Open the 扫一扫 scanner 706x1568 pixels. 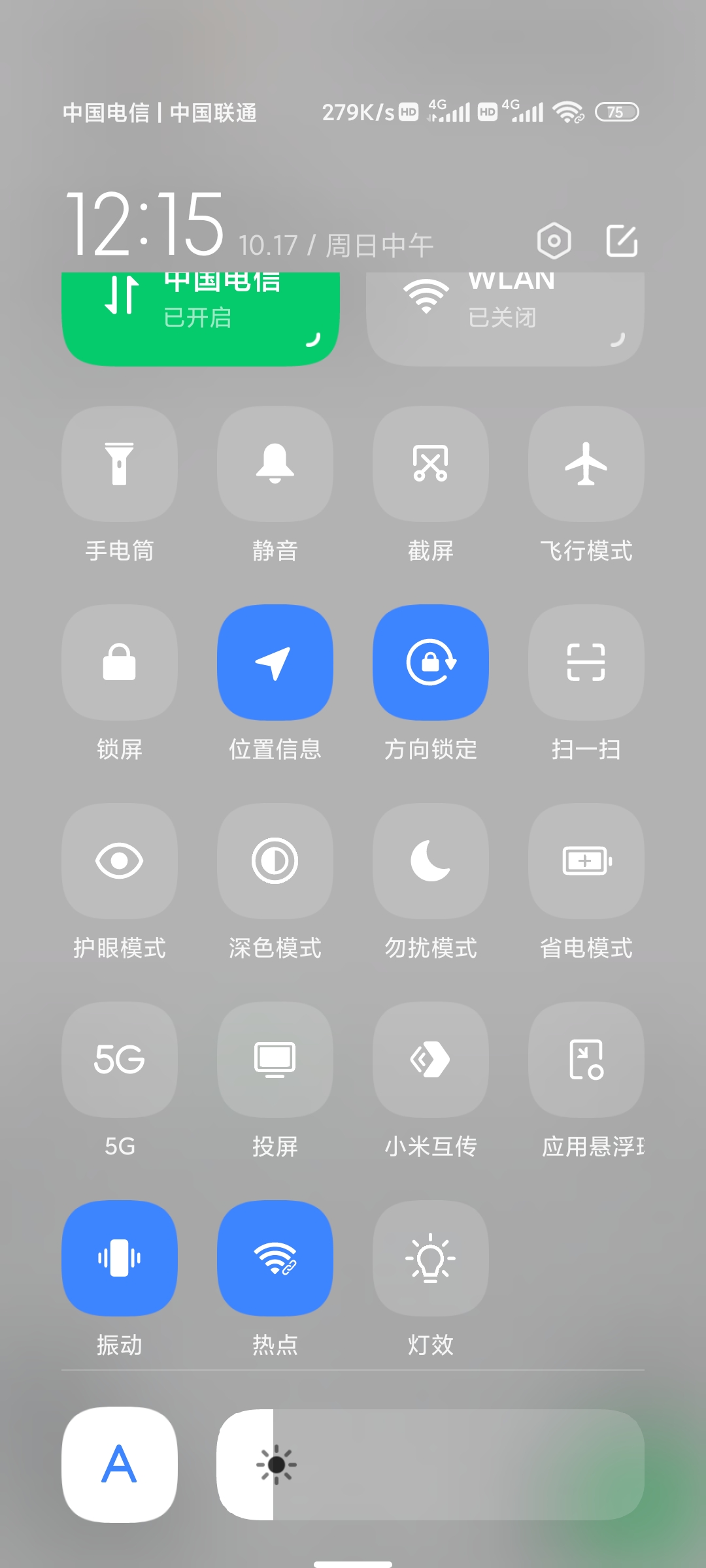[586, 662]
